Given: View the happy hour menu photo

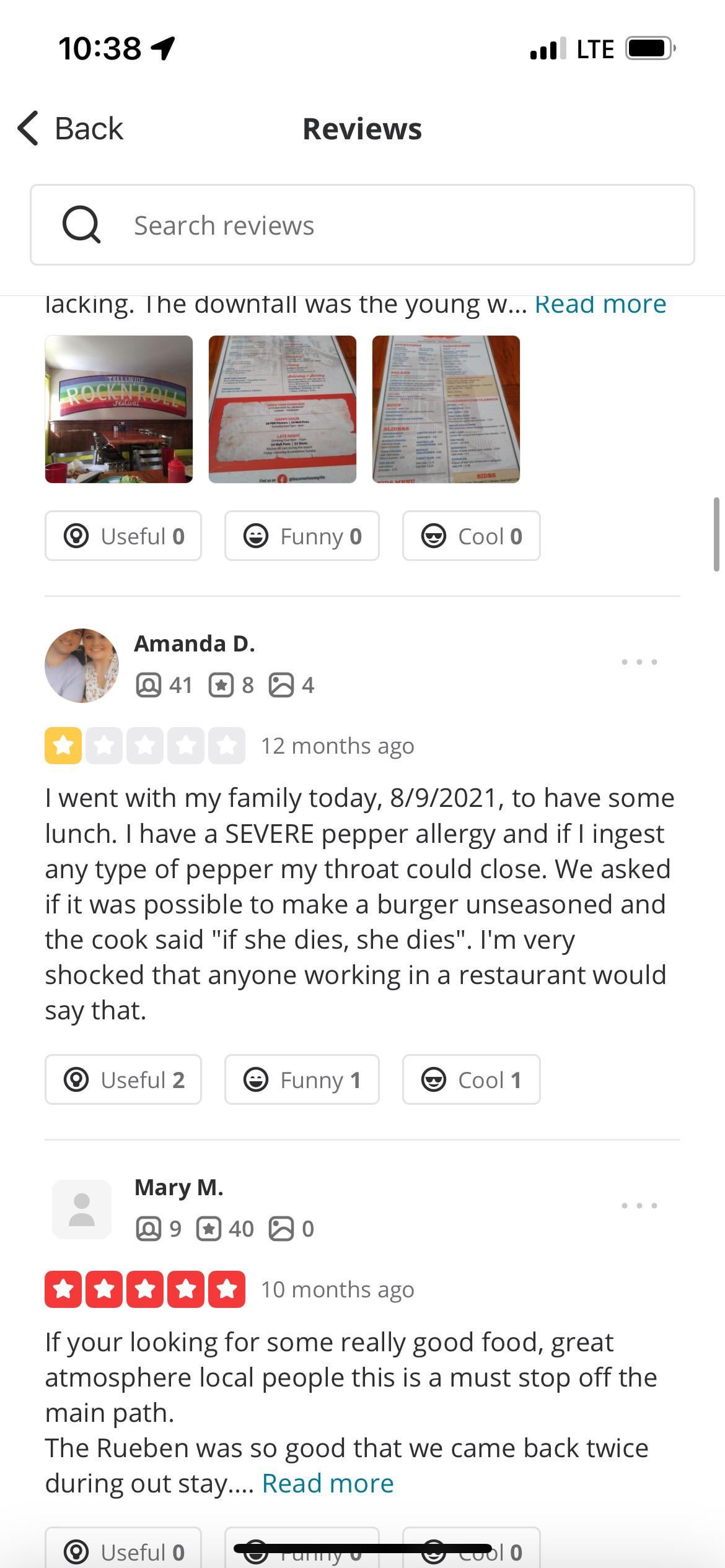Looking at the screenshot, I should click(283, 409).
